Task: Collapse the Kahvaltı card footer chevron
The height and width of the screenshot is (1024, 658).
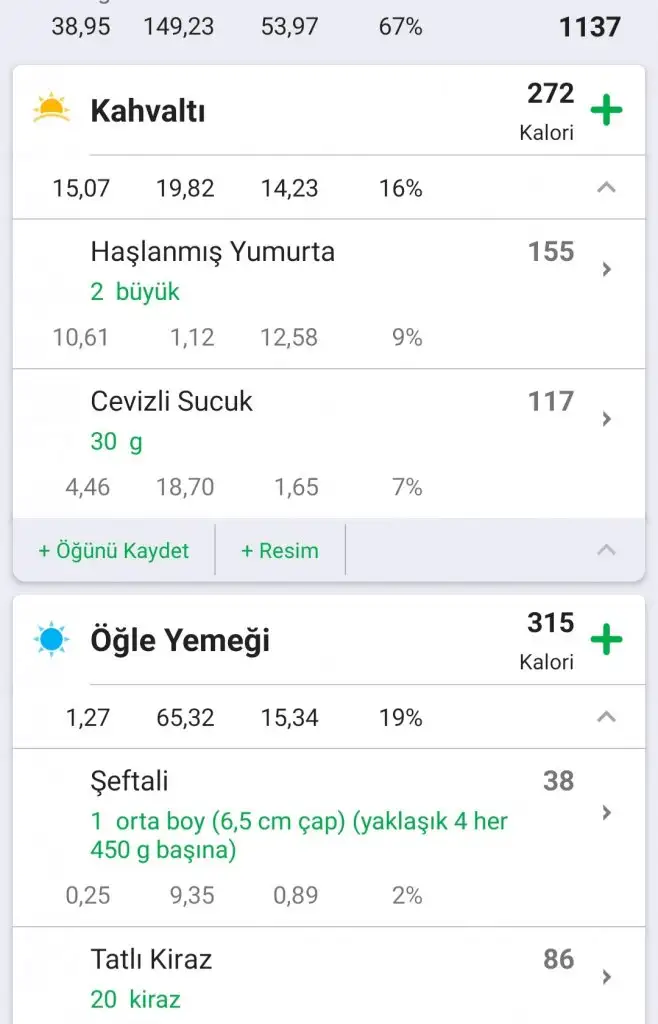Action: (606, 549)
